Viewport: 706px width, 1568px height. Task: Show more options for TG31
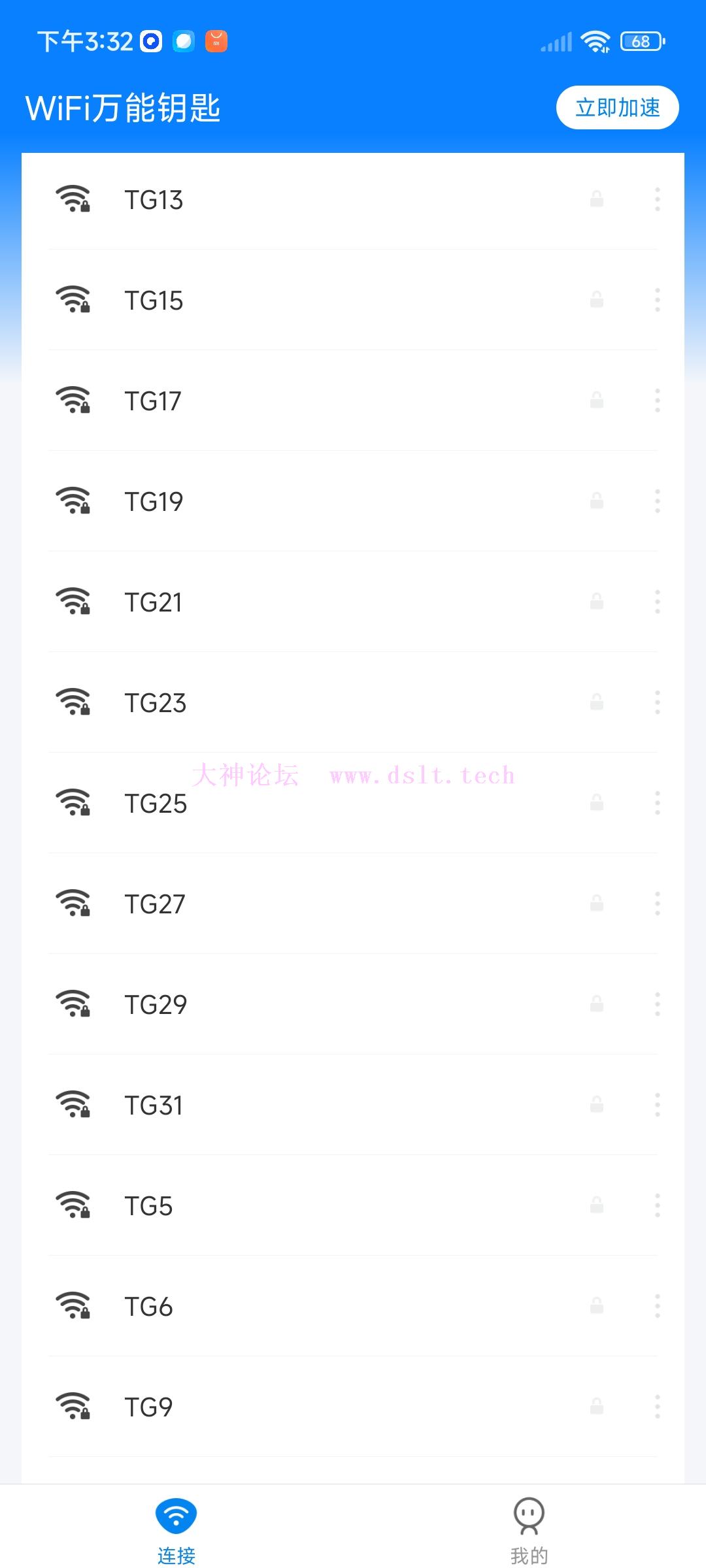[657, 1105]
